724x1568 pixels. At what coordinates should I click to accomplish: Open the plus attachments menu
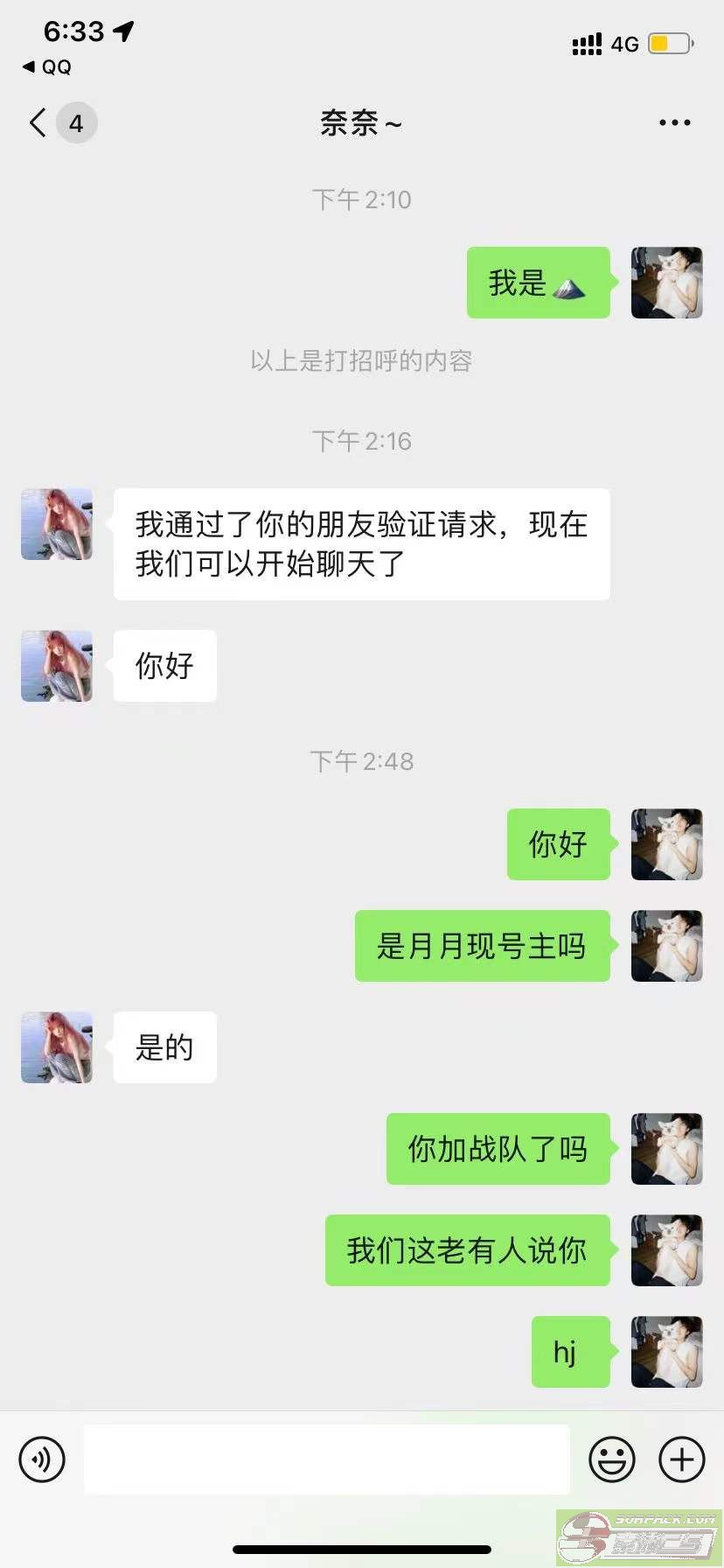(681, 1459)
